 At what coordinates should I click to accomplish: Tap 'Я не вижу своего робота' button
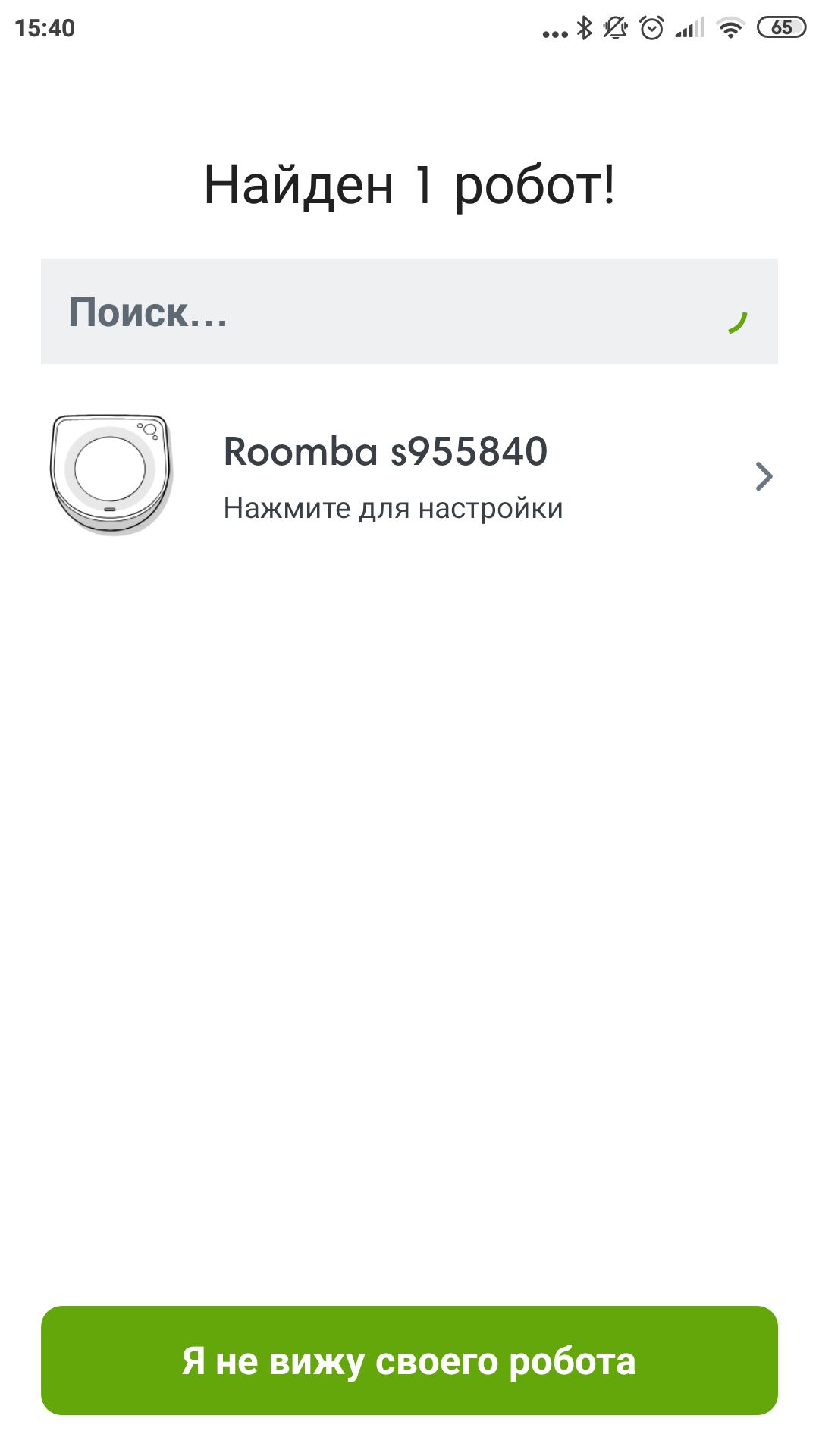[409, 1360]
